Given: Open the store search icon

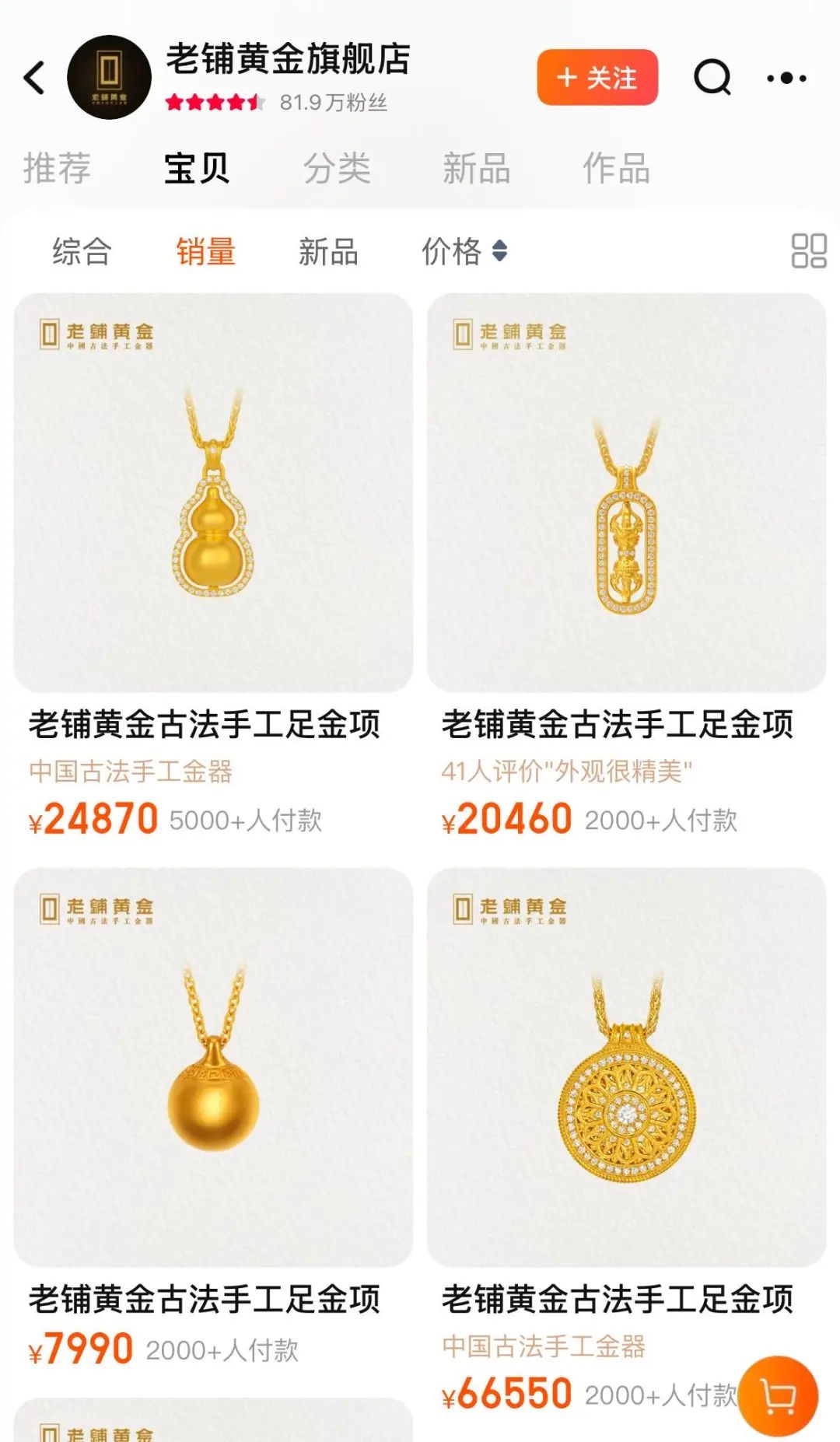Looking at the screenshot, I should click(x=712, y=77).
